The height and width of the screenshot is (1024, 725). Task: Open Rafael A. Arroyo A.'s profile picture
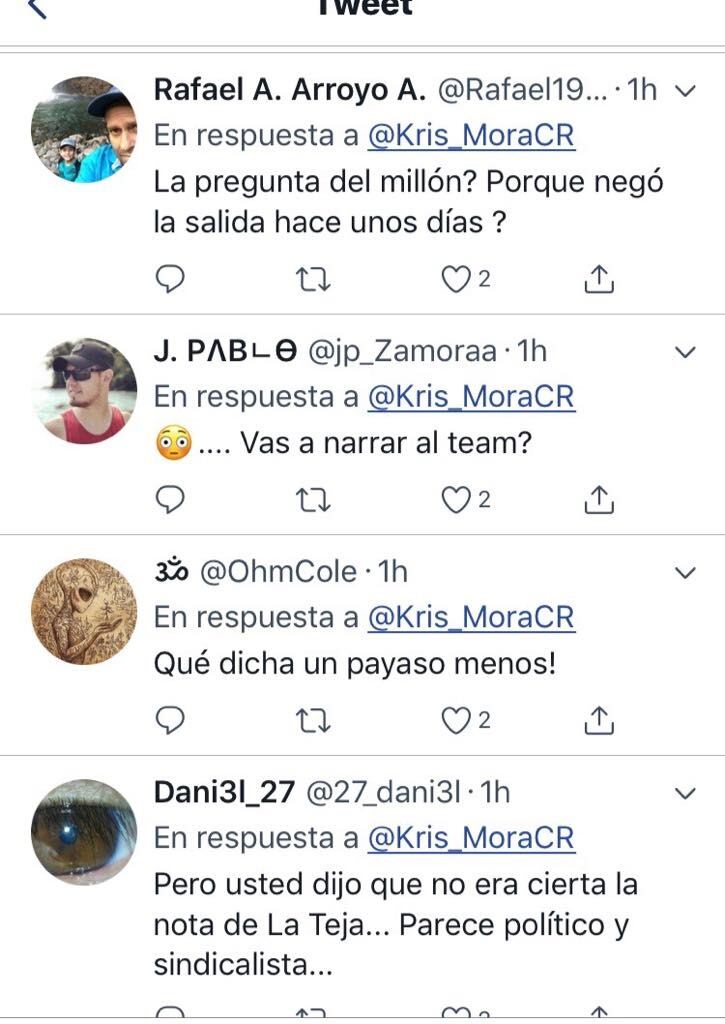[84, 129]
